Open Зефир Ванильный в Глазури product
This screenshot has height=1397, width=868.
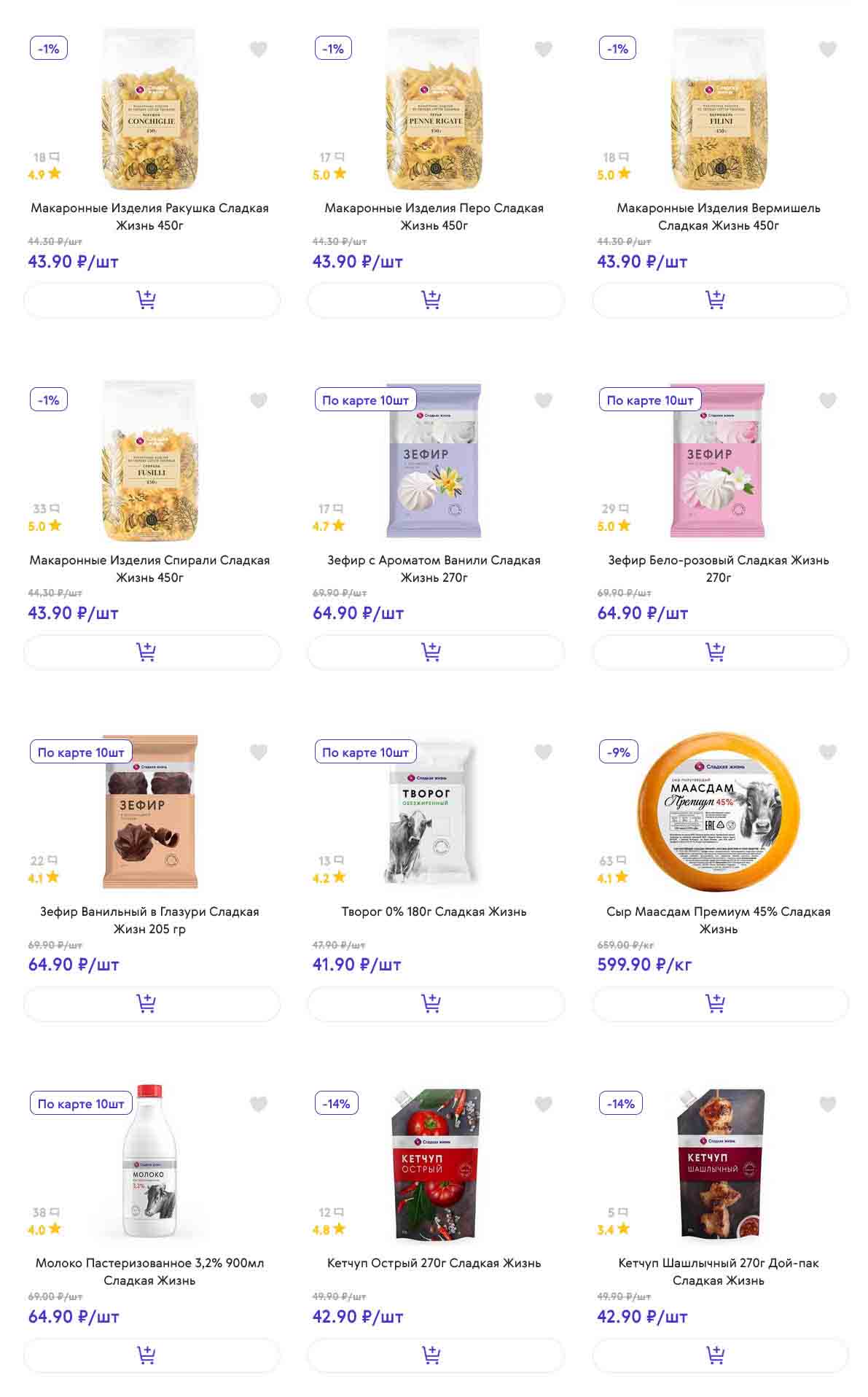click(x=149, y=920)
